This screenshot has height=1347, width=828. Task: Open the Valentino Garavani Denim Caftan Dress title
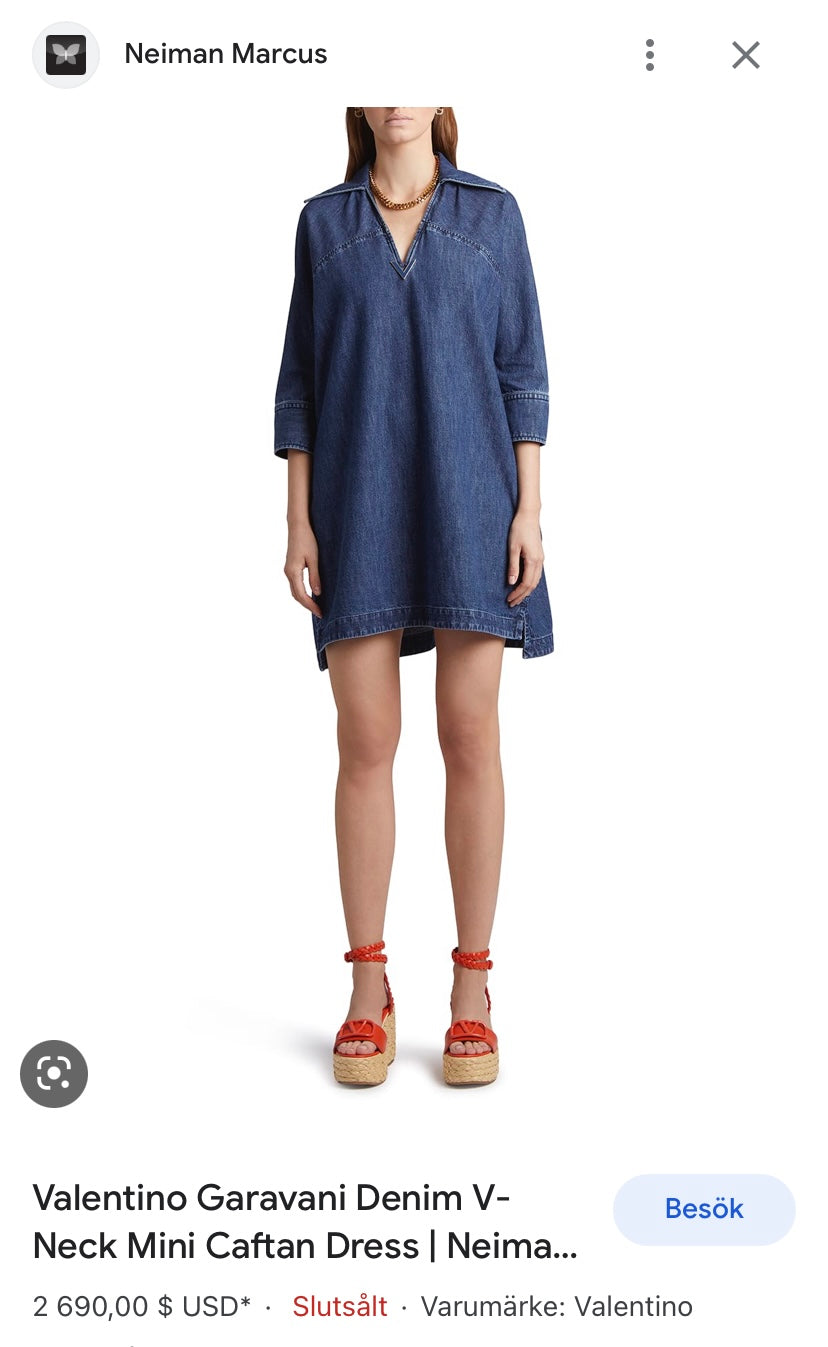point(306,1221)
